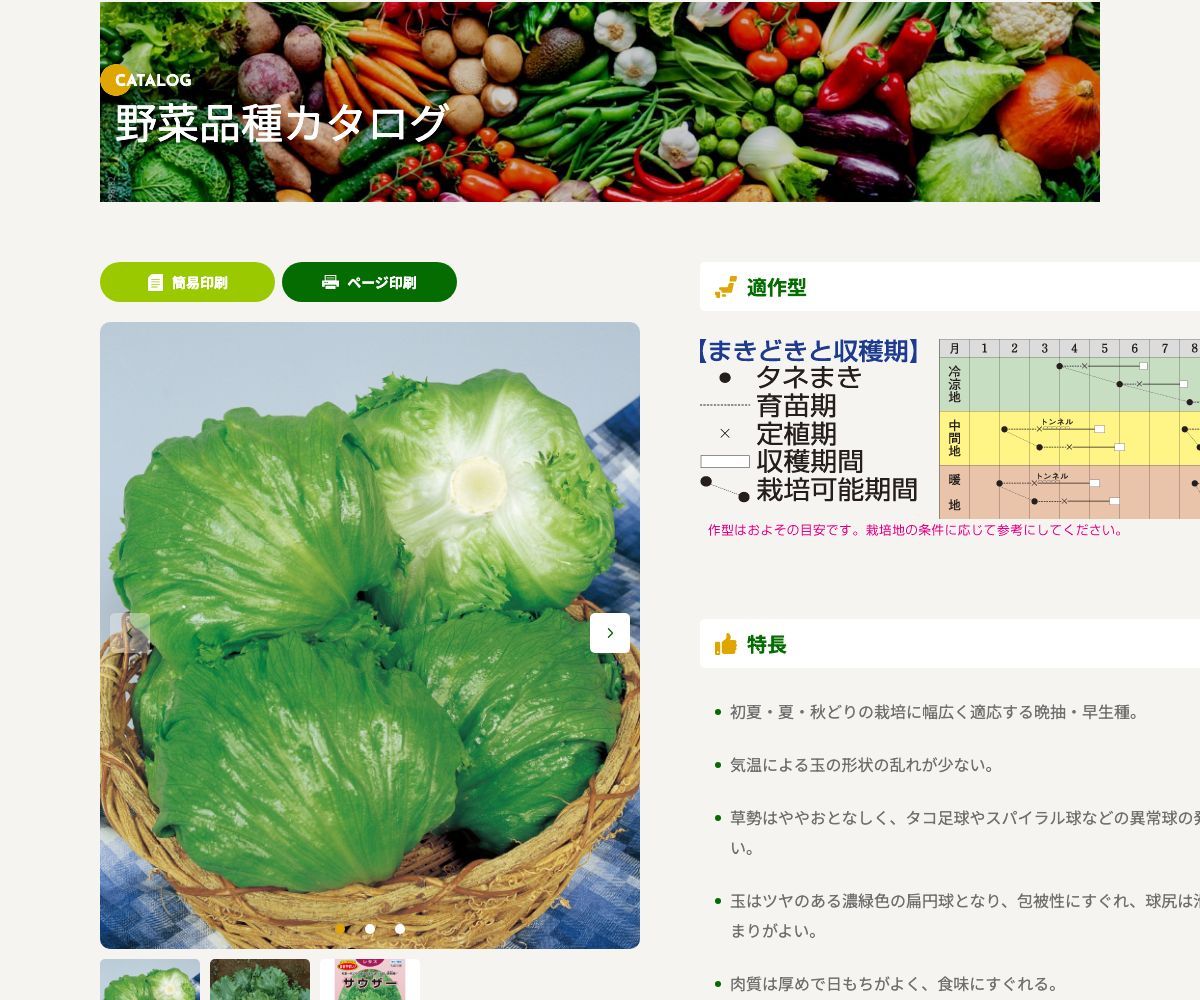Tap the ページ印刷 page print button
Screen dimensions: 1200x1000
click(369, 282)
